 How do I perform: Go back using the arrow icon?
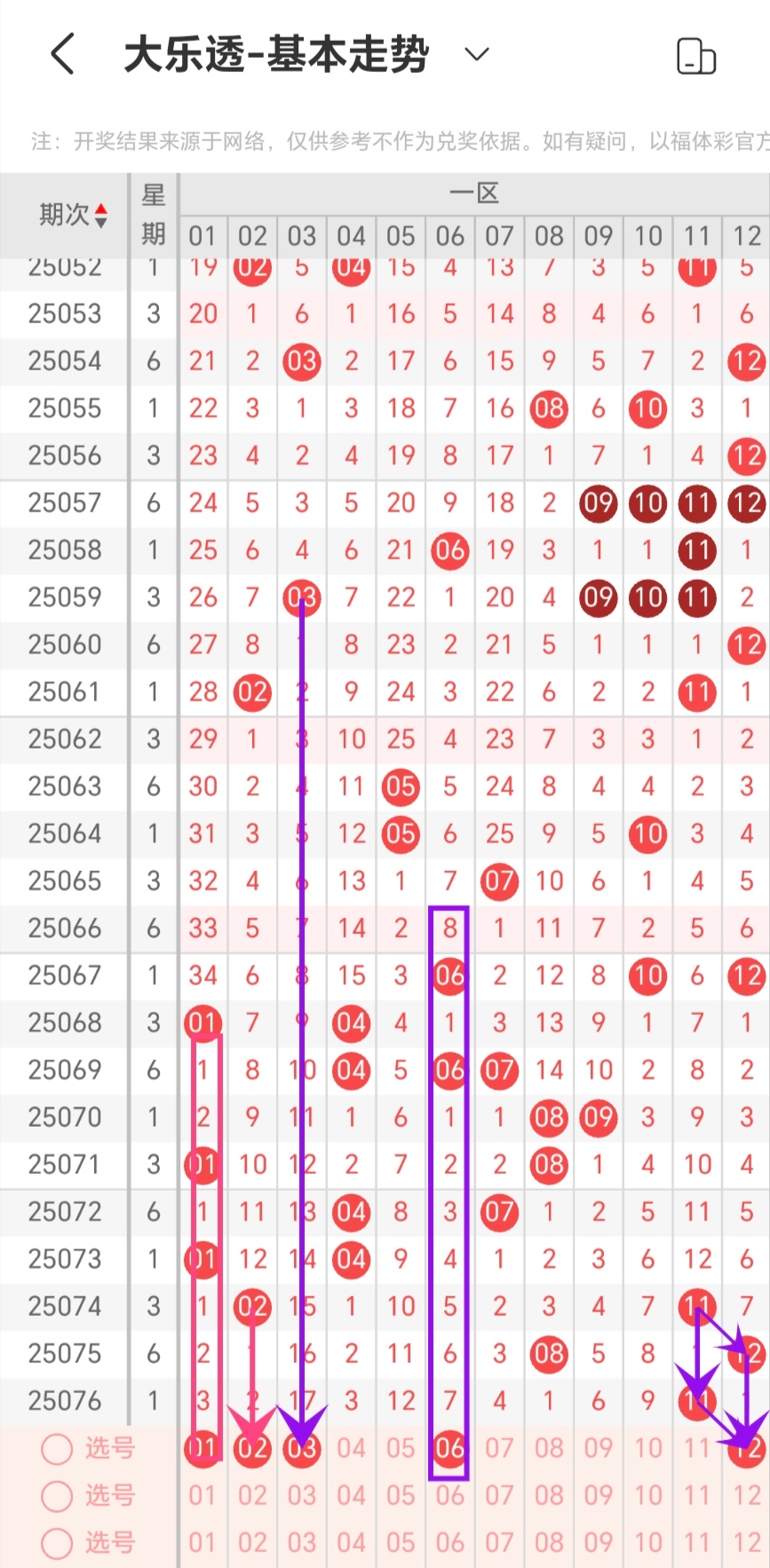(x=62, y=54)
